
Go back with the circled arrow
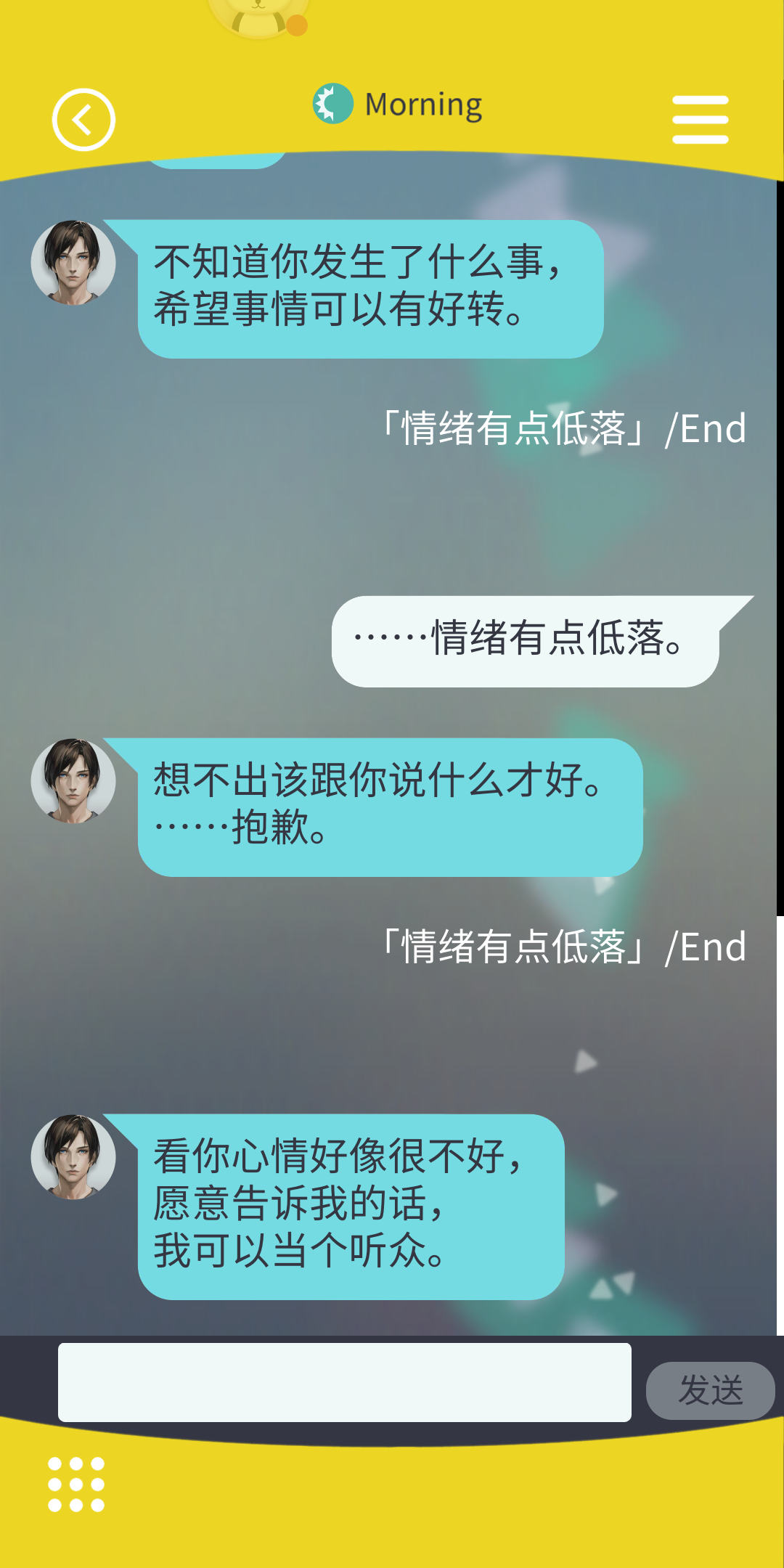pyautogui.click(x=83, y=120)
